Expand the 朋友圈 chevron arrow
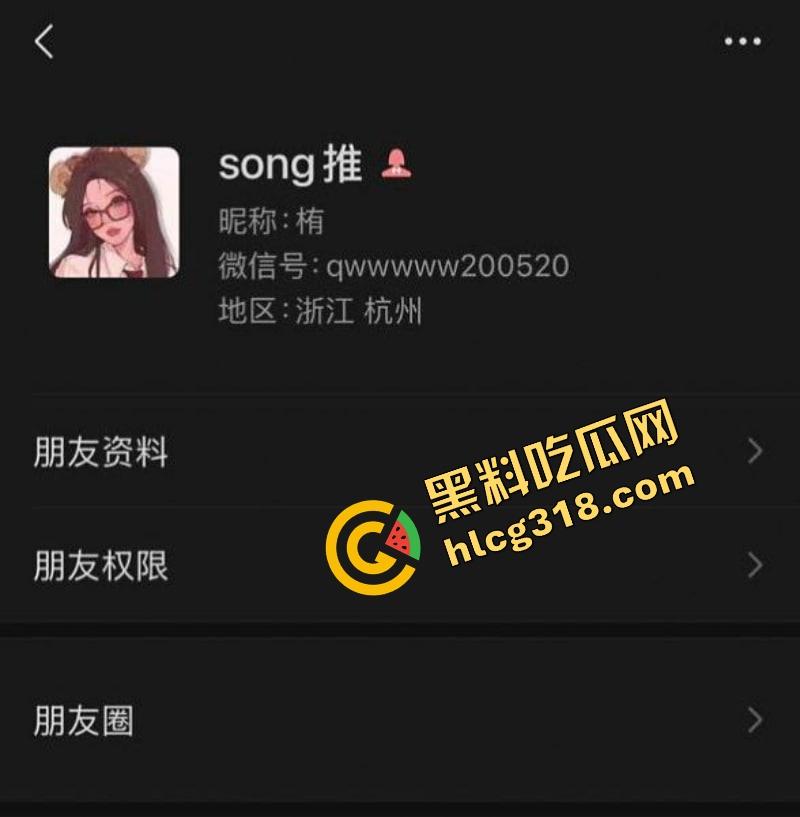Viewport: 800px width, 817px height. tap(753, 716)
